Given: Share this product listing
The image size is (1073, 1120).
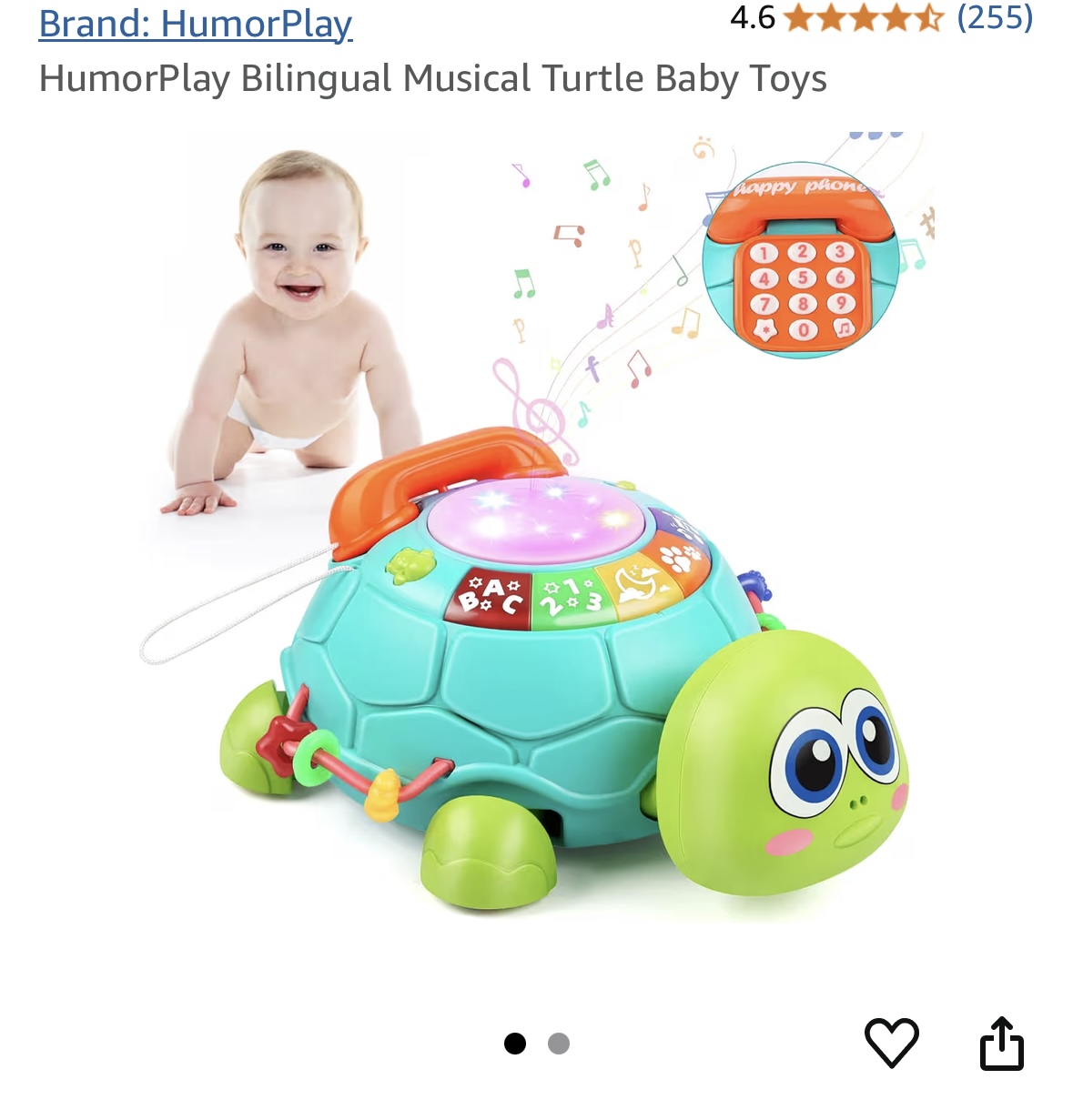Looking at the screenshot, I should [x=1001, y=1043].
